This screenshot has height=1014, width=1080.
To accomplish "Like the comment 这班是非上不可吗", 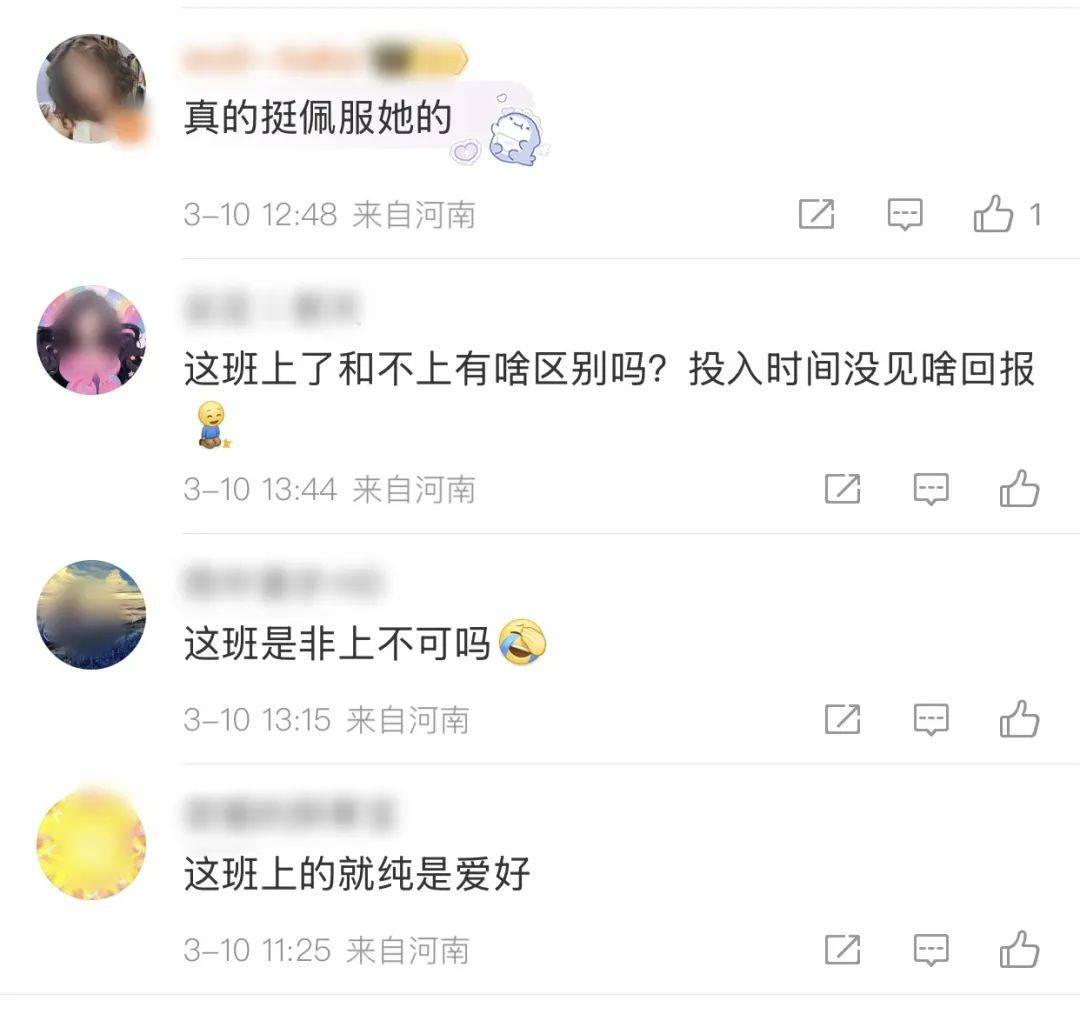I will 1019,719.
